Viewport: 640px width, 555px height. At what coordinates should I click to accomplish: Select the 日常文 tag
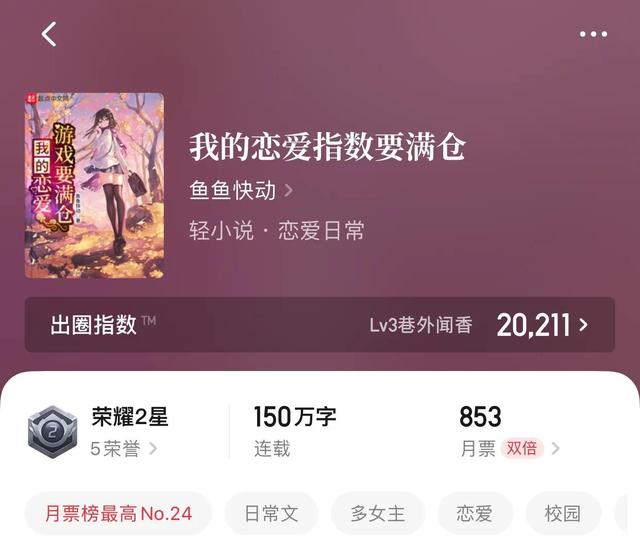coord(271,514)
